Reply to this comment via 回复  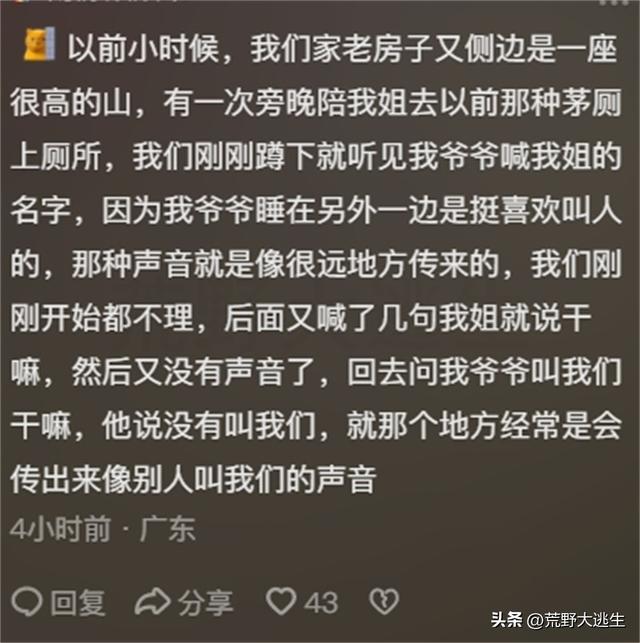(62, 600)
